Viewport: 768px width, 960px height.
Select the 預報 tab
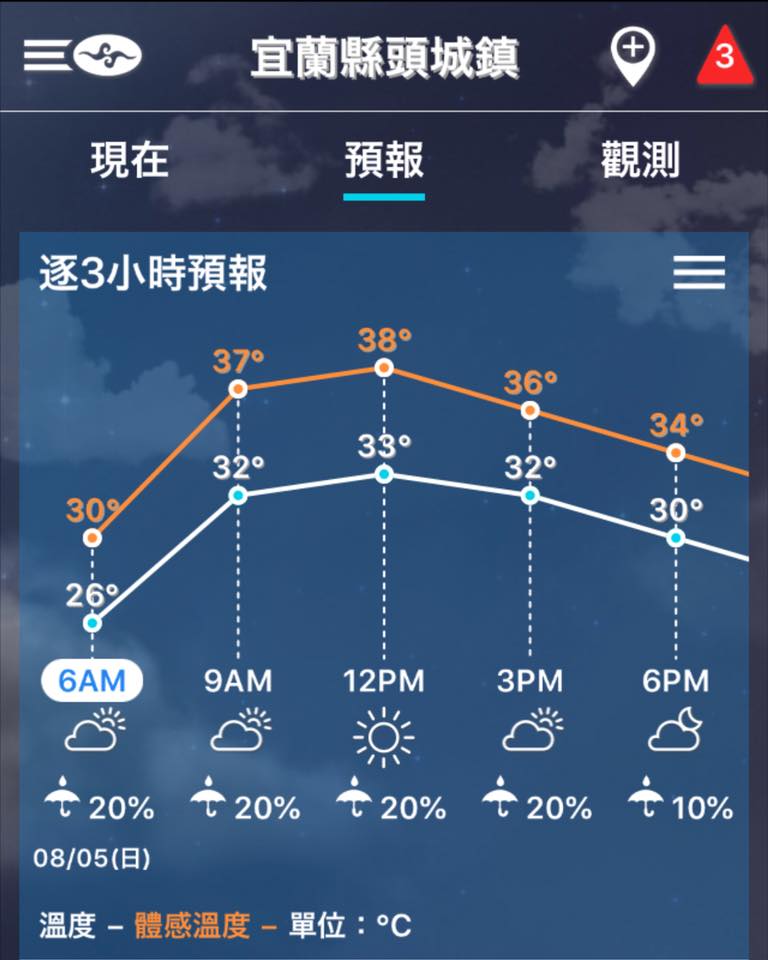tap(384, 160)
